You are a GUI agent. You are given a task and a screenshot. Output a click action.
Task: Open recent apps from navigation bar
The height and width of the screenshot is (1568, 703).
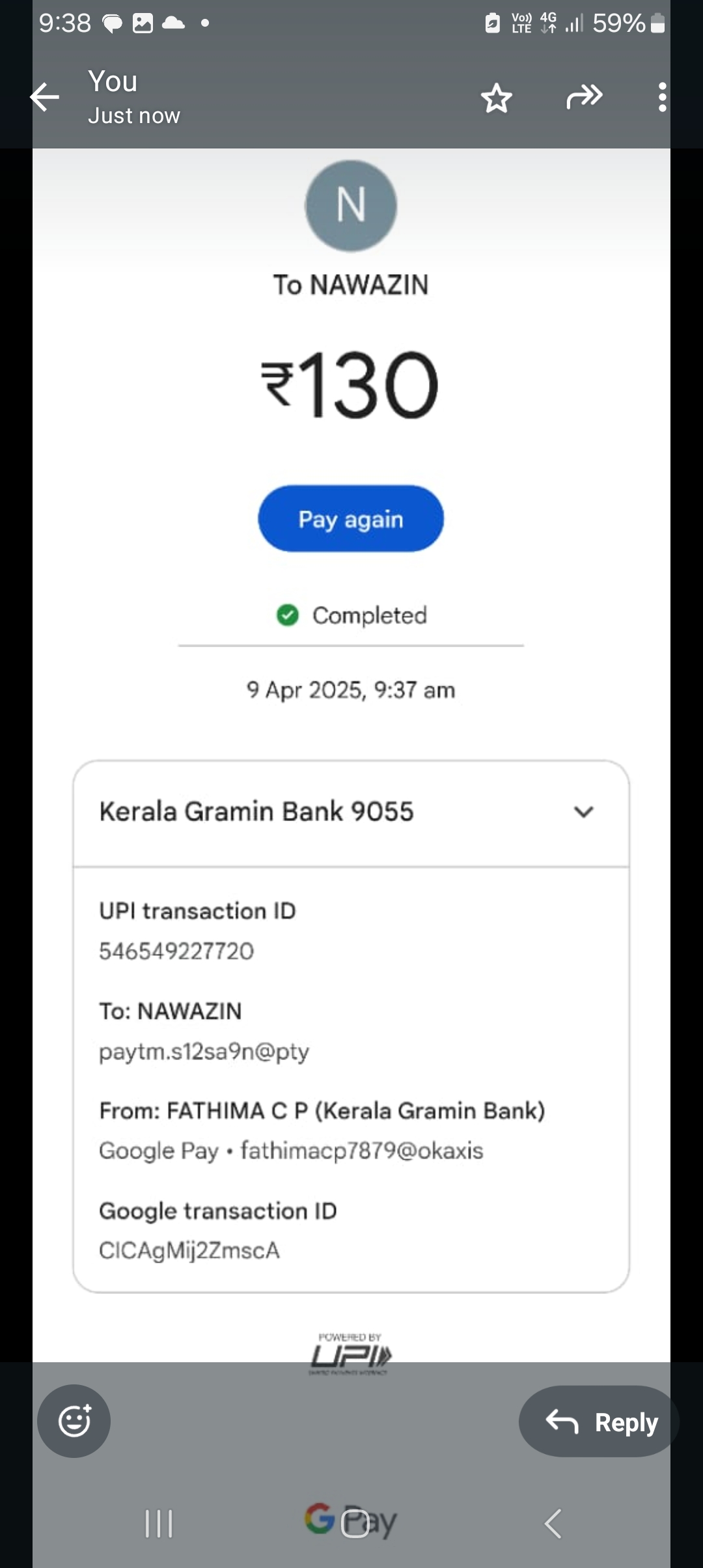point(159,1524)
